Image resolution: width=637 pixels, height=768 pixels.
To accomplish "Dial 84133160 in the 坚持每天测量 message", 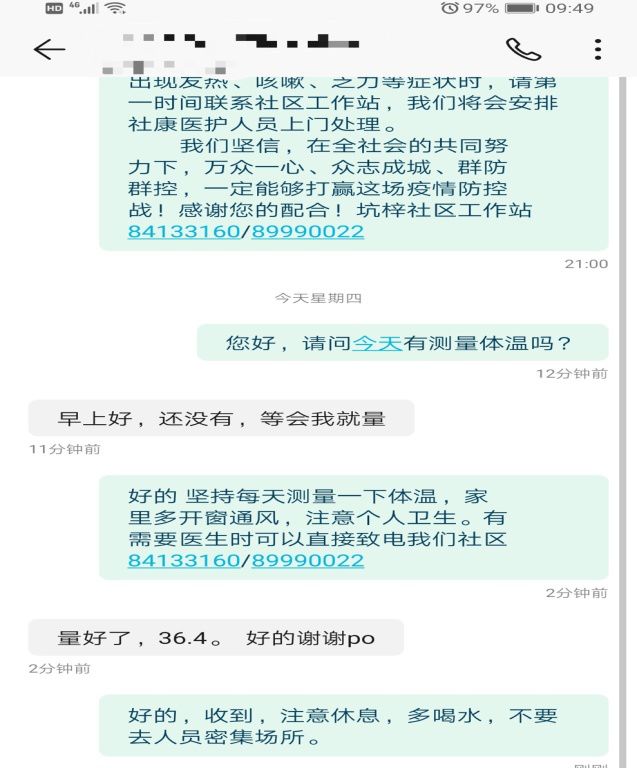I will pyautogui.click(x=184, y=560).
